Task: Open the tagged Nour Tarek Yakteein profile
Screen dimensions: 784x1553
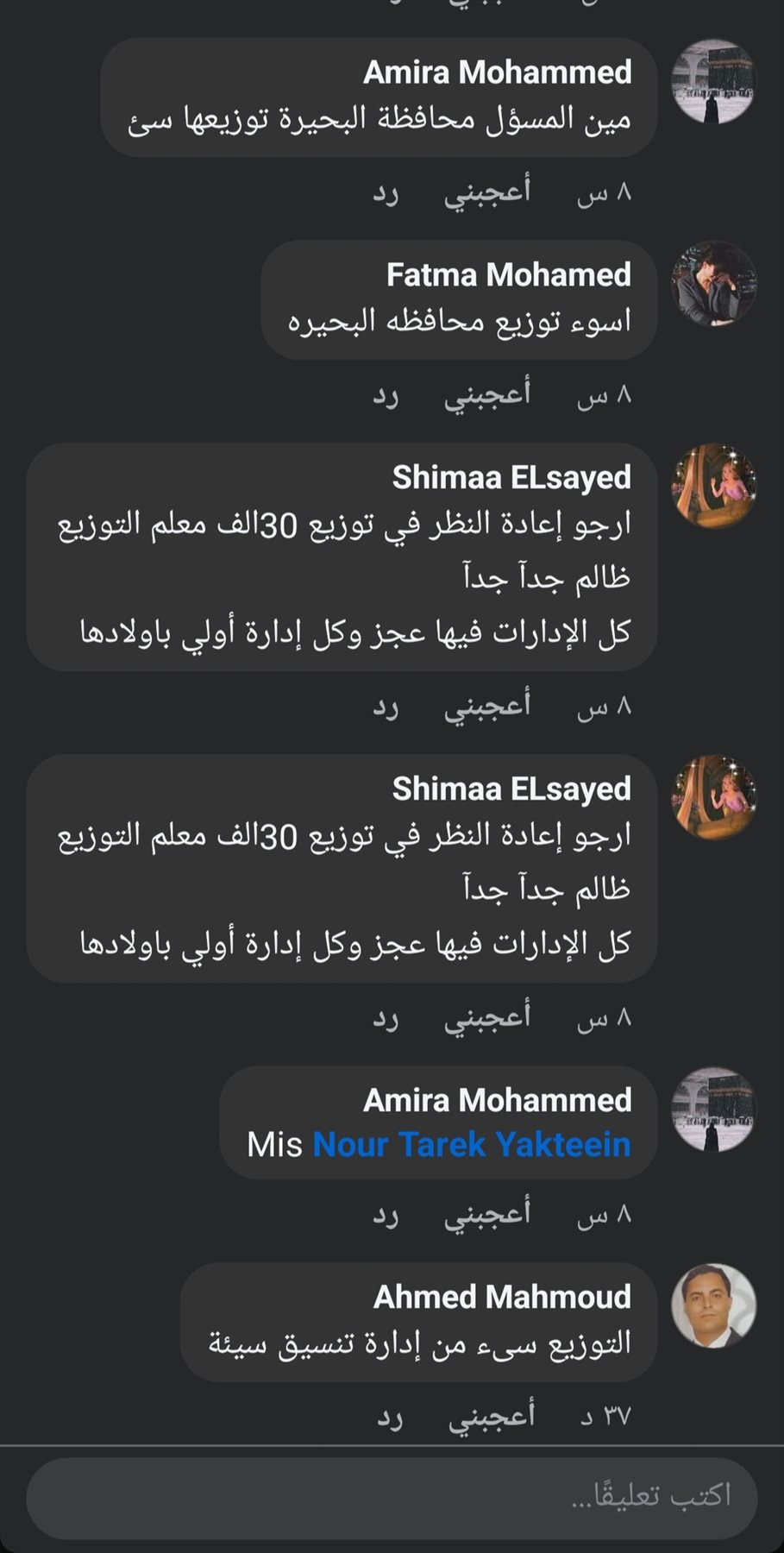Action: point(471,1145)
